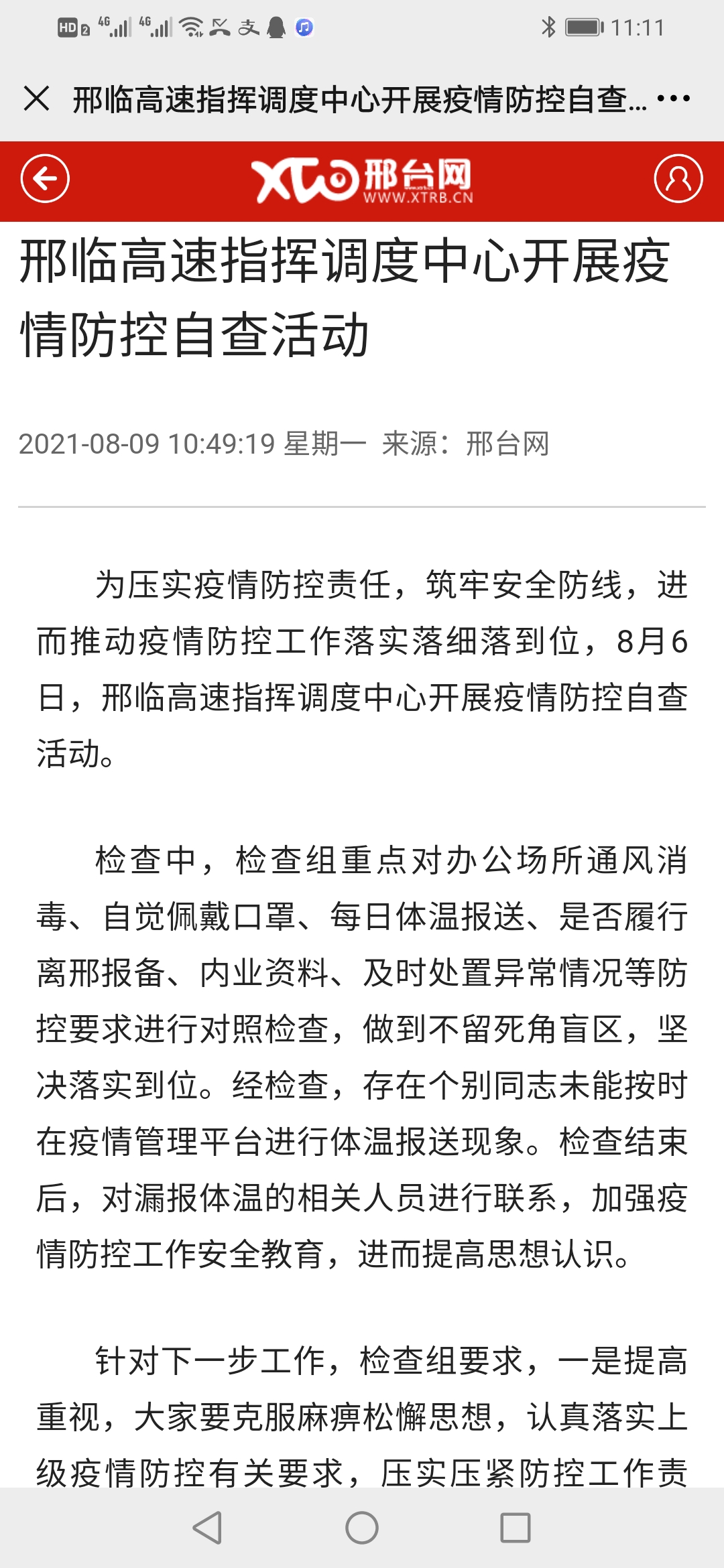
Task: Tap the system home button
Action: (x=362, y=1528)
